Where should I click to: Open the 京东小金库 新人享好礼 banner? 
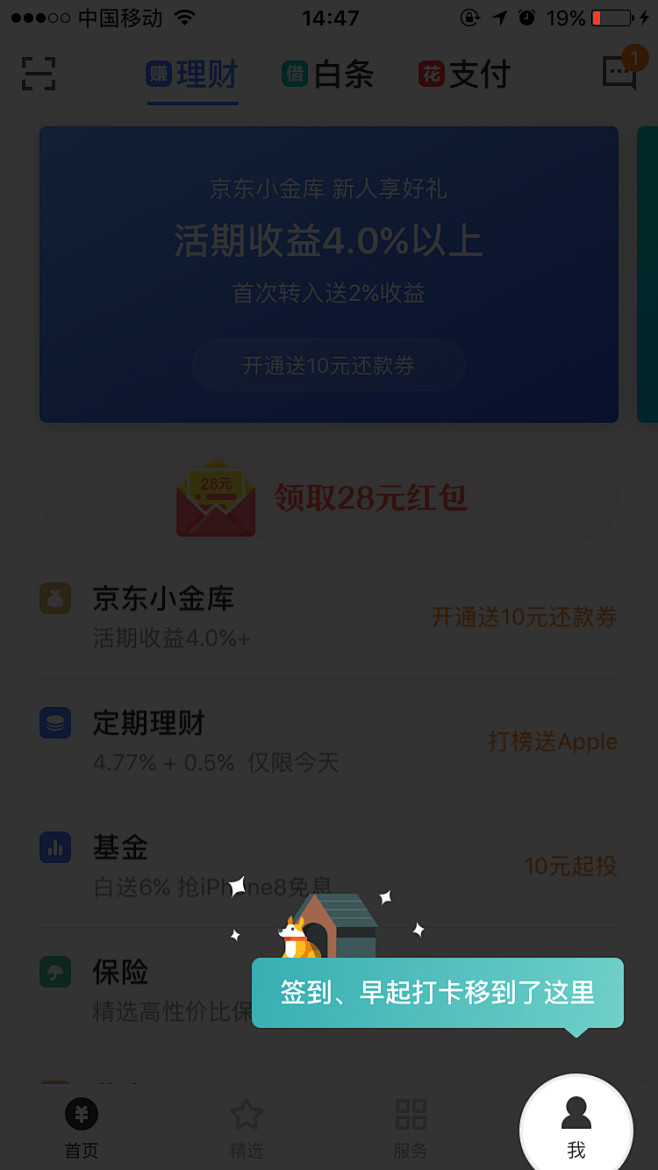[x=328, y=240]
